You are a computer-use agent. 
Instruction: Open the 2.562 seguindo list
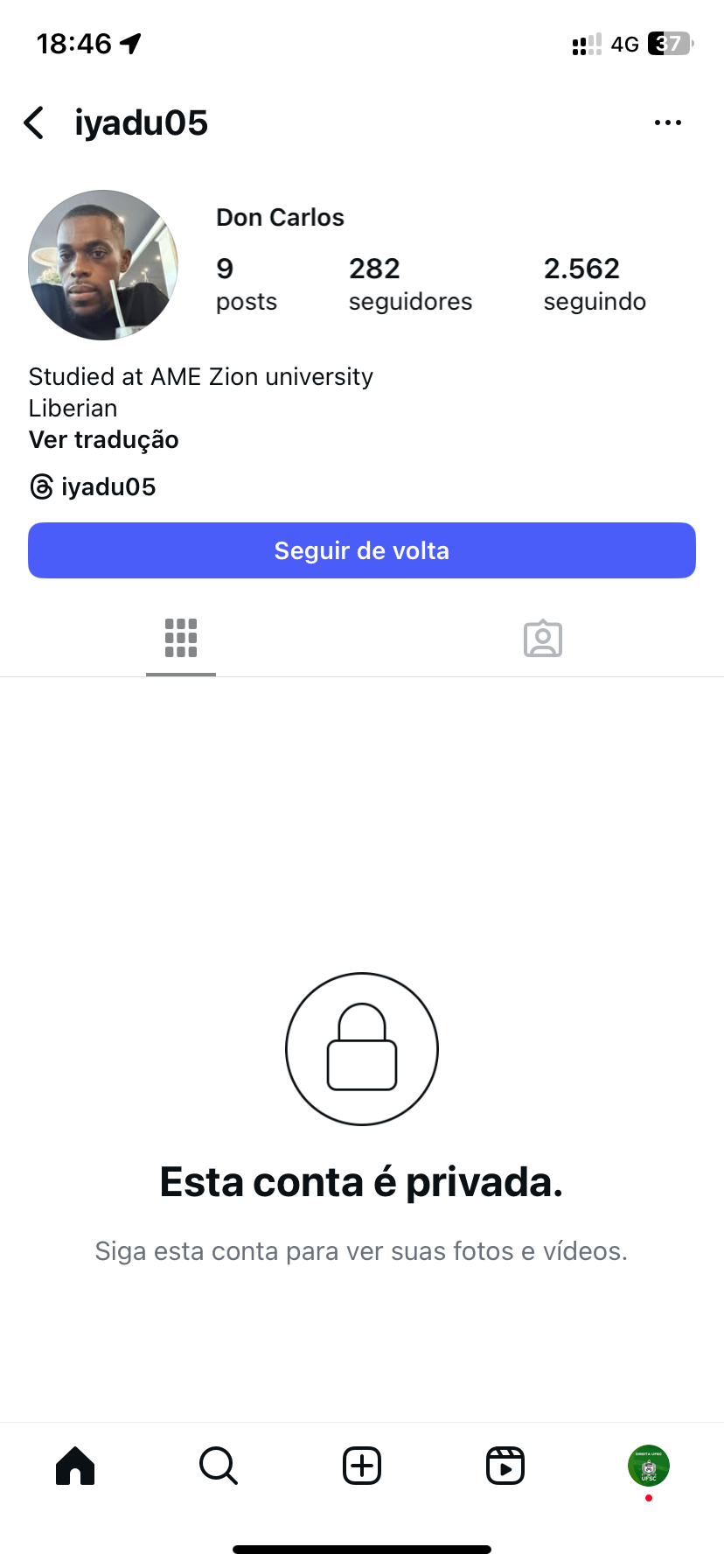(595, 283)
